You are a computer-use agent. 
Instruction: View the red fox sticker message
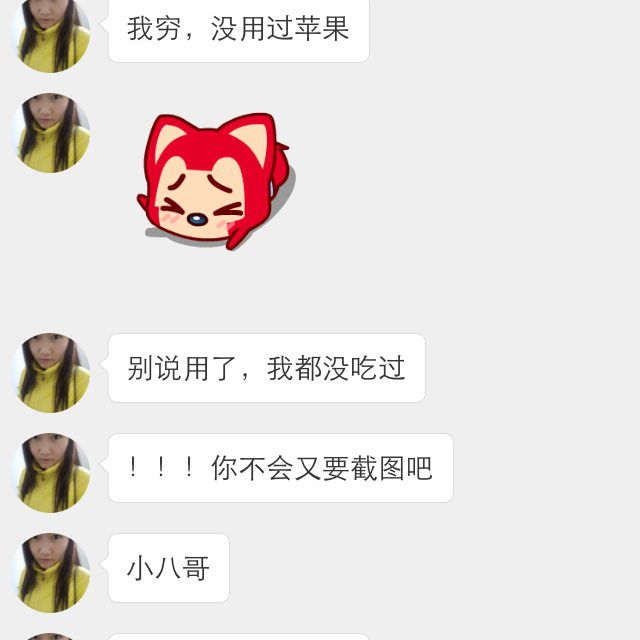pos(215,180)
